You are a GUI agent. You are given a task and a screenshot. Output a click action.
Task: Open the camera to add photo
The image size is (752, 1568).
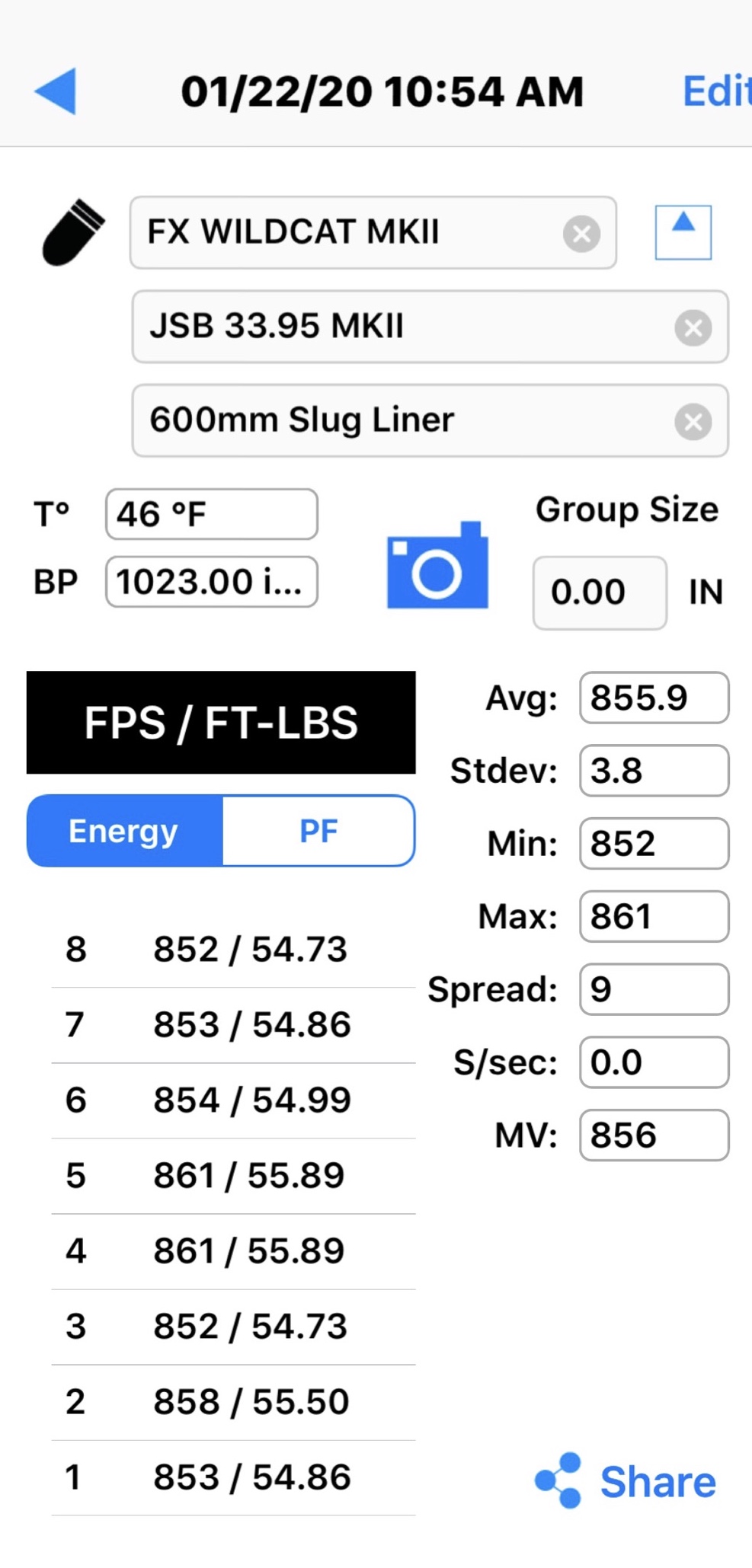pos(437,567)
